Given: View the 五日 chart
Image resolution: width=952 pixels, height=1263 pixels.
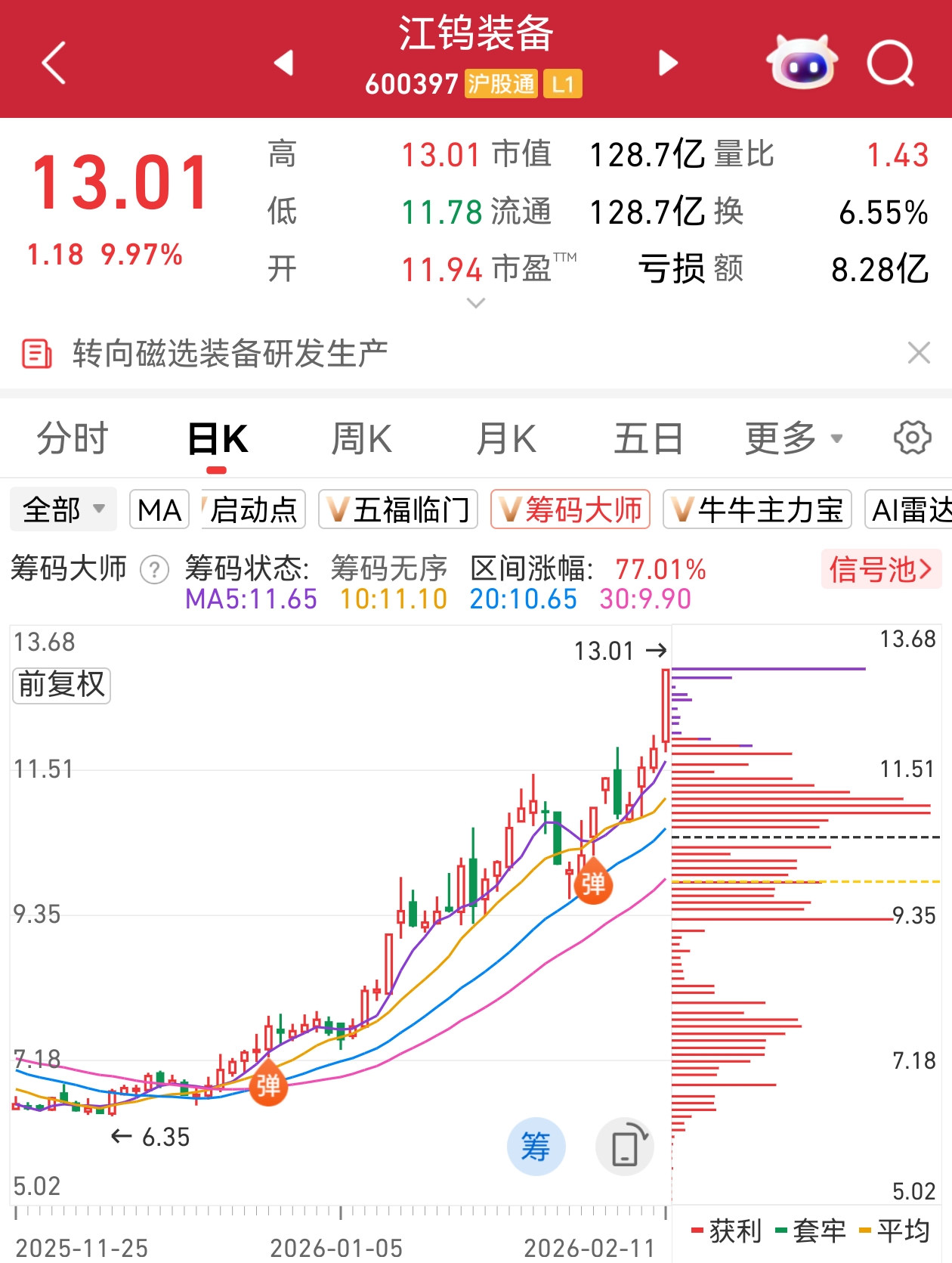Looking at the screenshot, I should point(648,438).
